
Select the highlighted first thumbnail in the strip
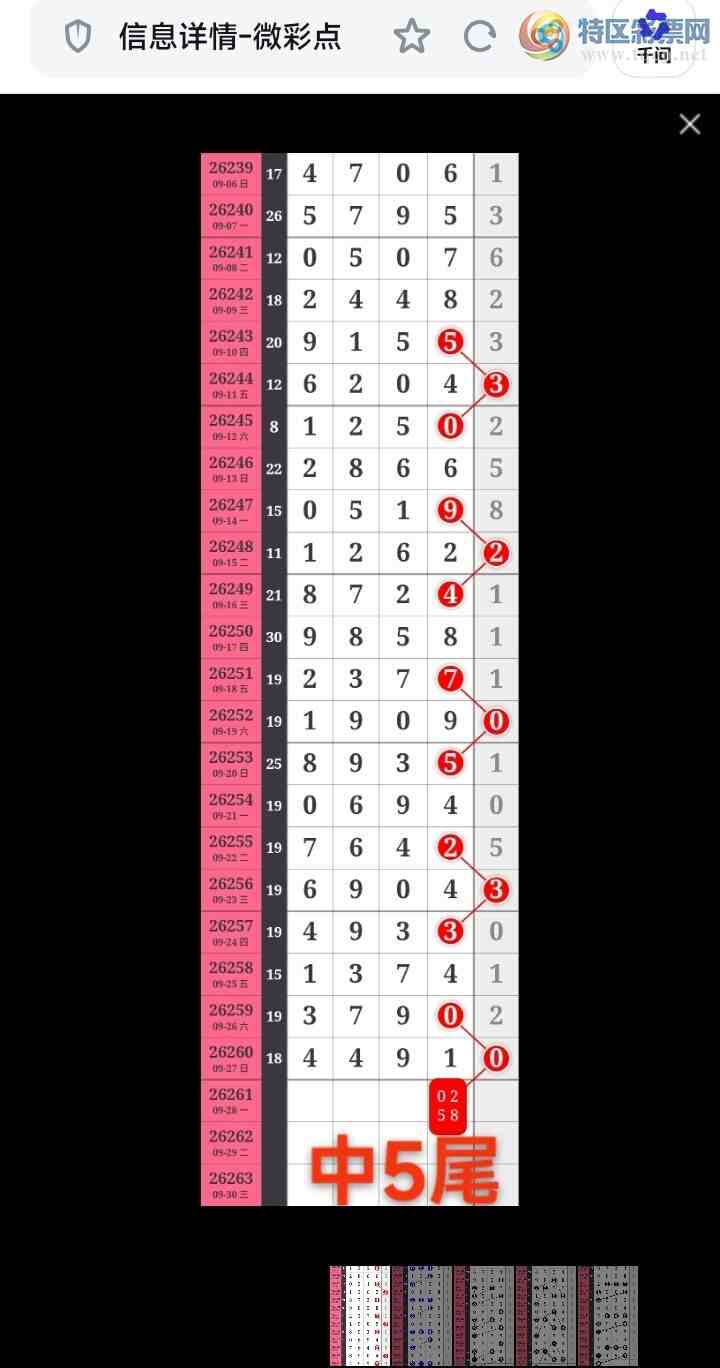[x=359, y=1316]
